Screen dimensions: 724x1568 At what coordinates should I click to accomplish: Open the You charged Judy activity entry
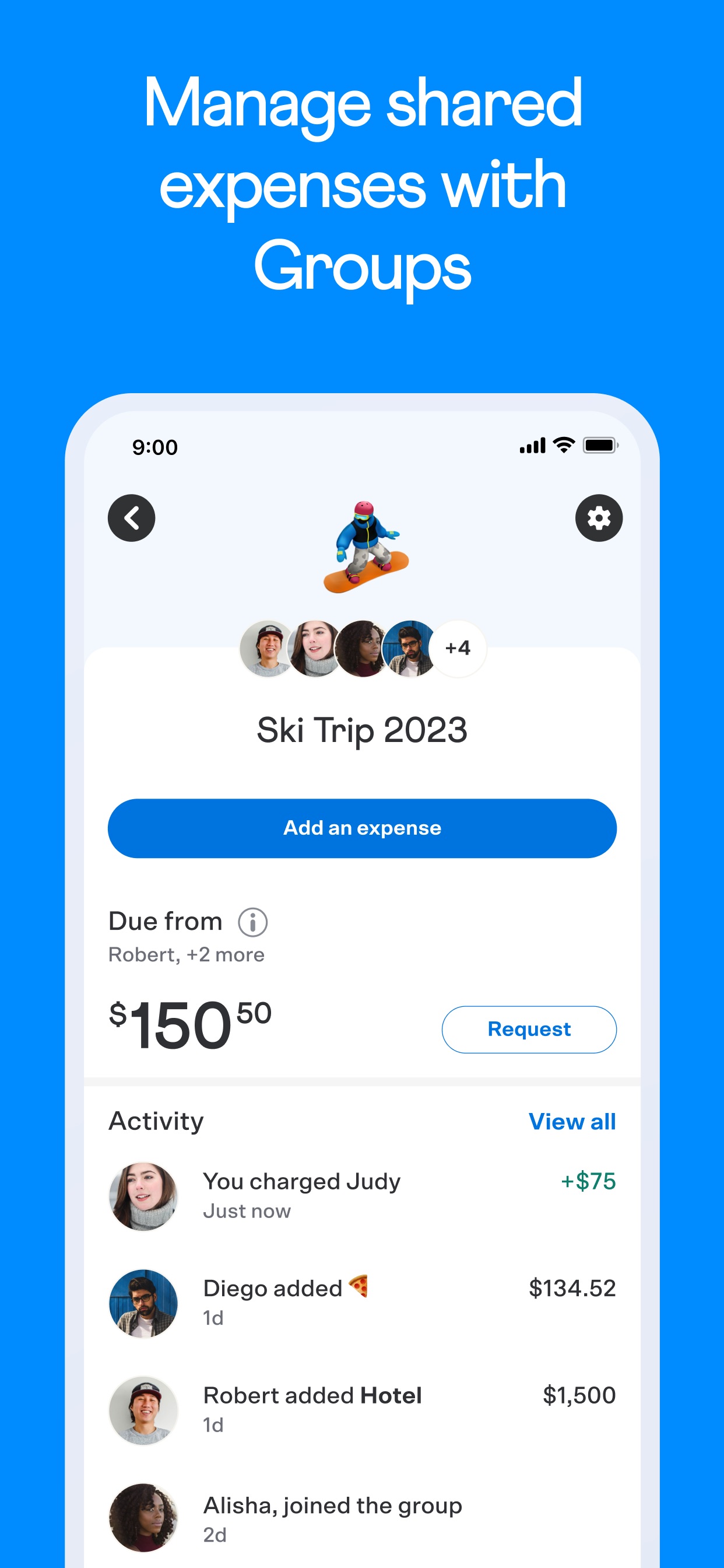302,1181
